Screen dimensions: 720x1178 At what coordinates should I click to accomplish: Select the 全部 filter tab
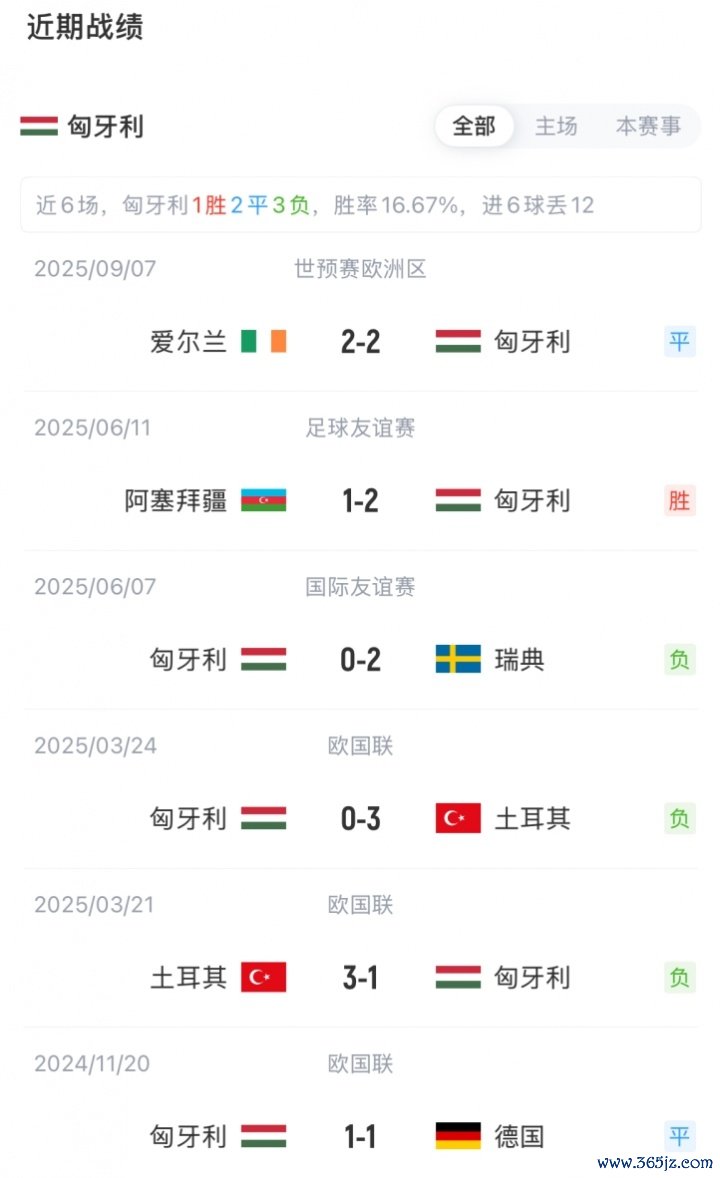tap(474, 127)
